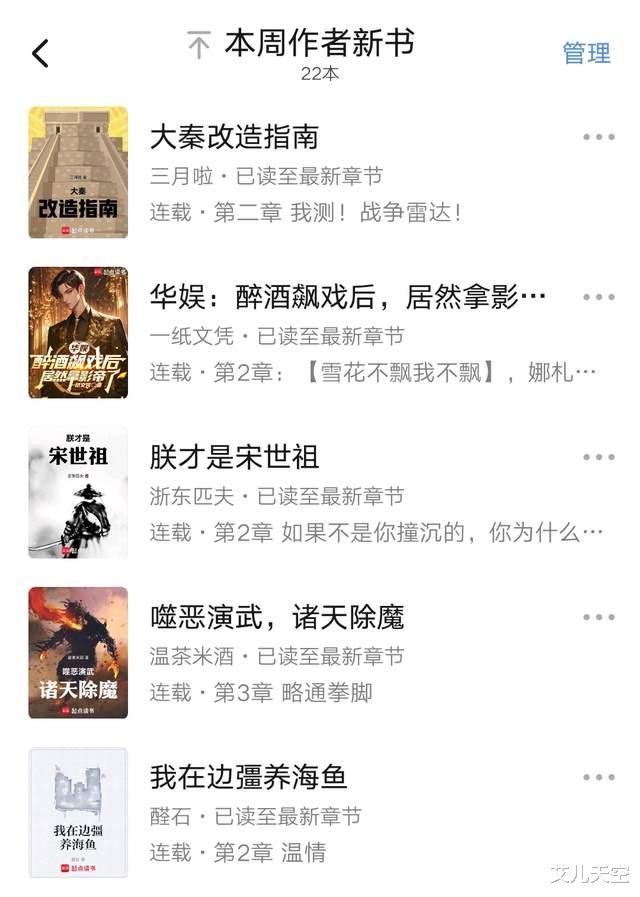Tap the 管理 manage button

[587, 53]
